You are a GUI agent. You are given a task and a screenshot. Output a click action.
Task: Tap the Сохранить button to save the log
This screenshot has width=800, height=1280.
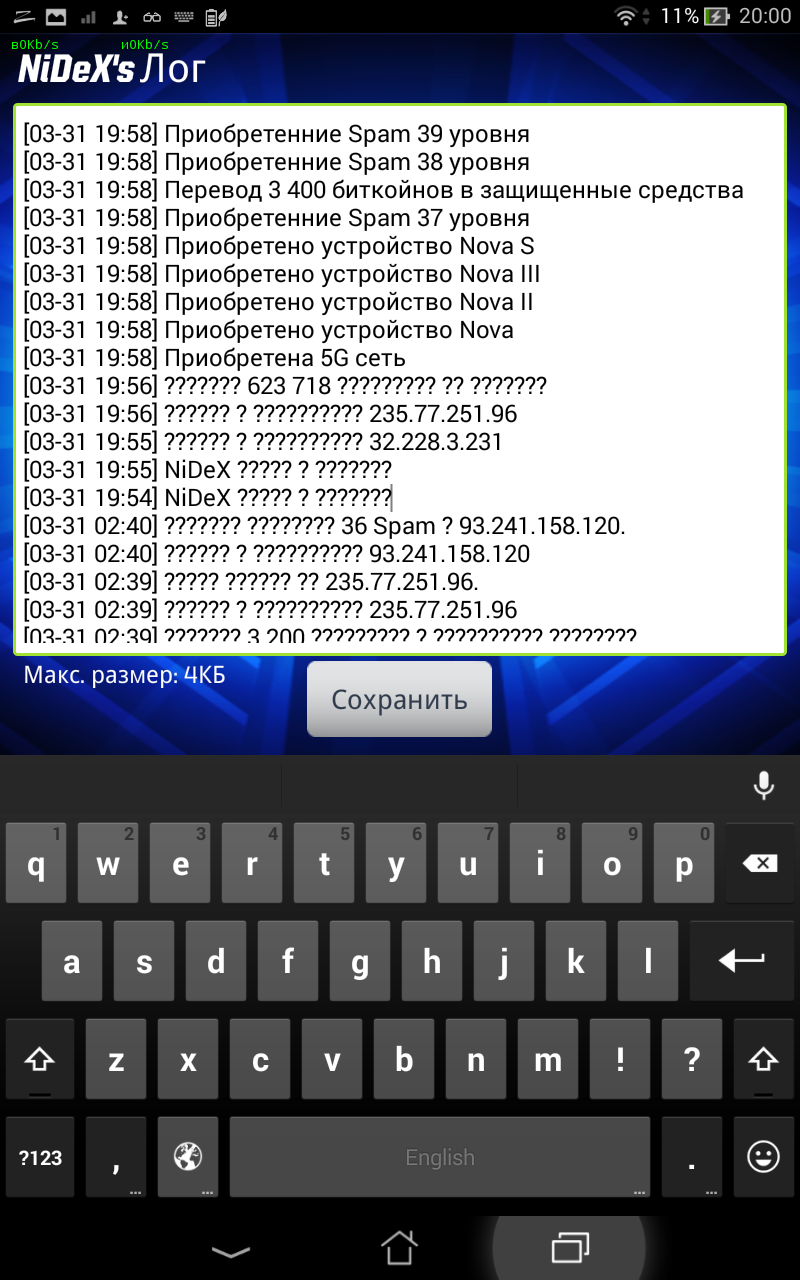[x=399, y=699]
